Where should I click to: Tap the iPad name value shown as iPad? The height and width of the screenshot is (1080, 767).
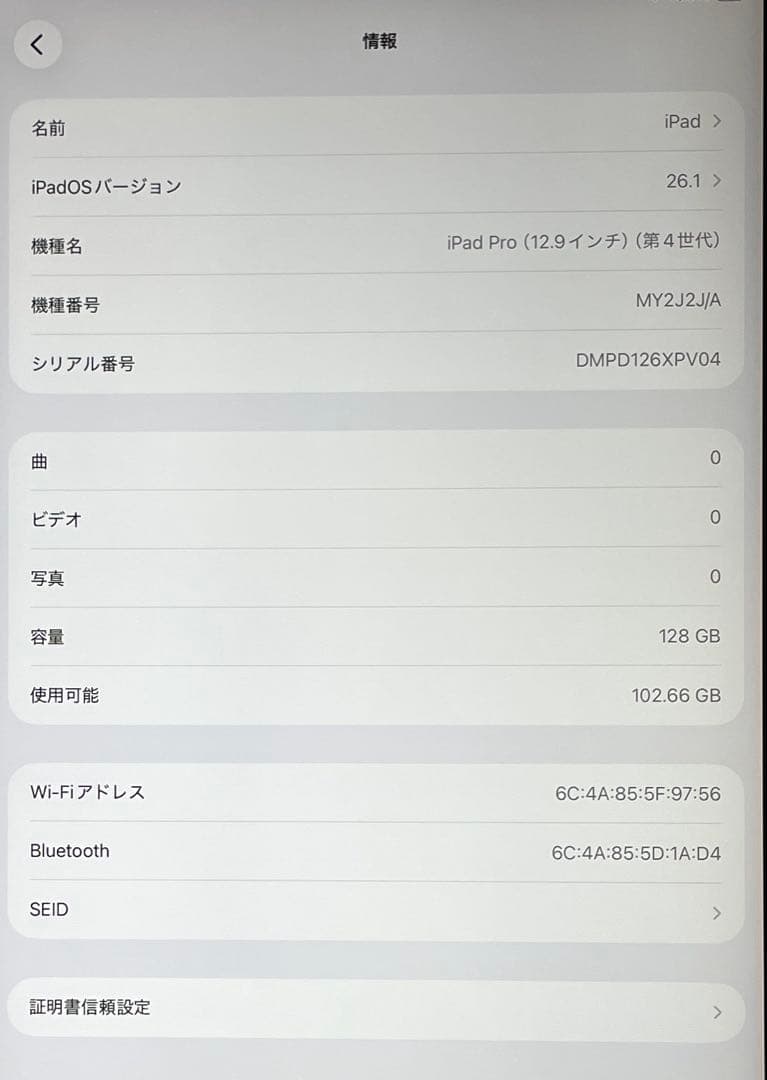click(681, 121)
